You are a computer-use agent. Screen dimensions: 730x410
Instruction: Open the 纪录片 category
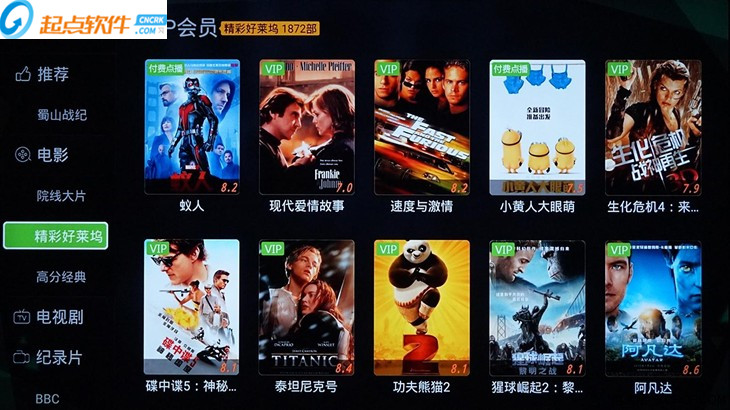click(x=60, y=357)
